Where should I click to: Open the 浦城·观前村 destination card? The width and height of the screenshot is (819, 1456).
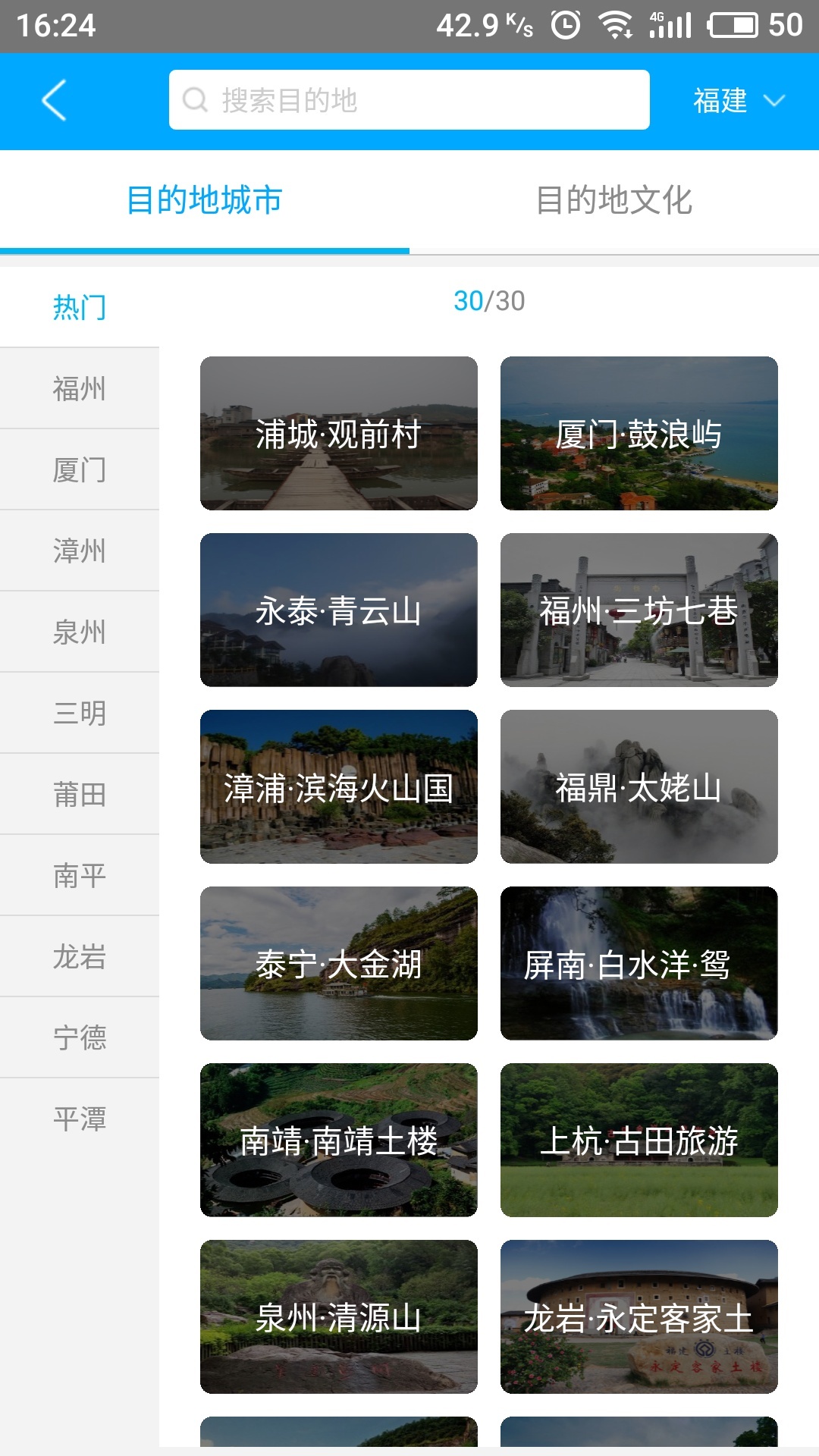tap(338, 433)
